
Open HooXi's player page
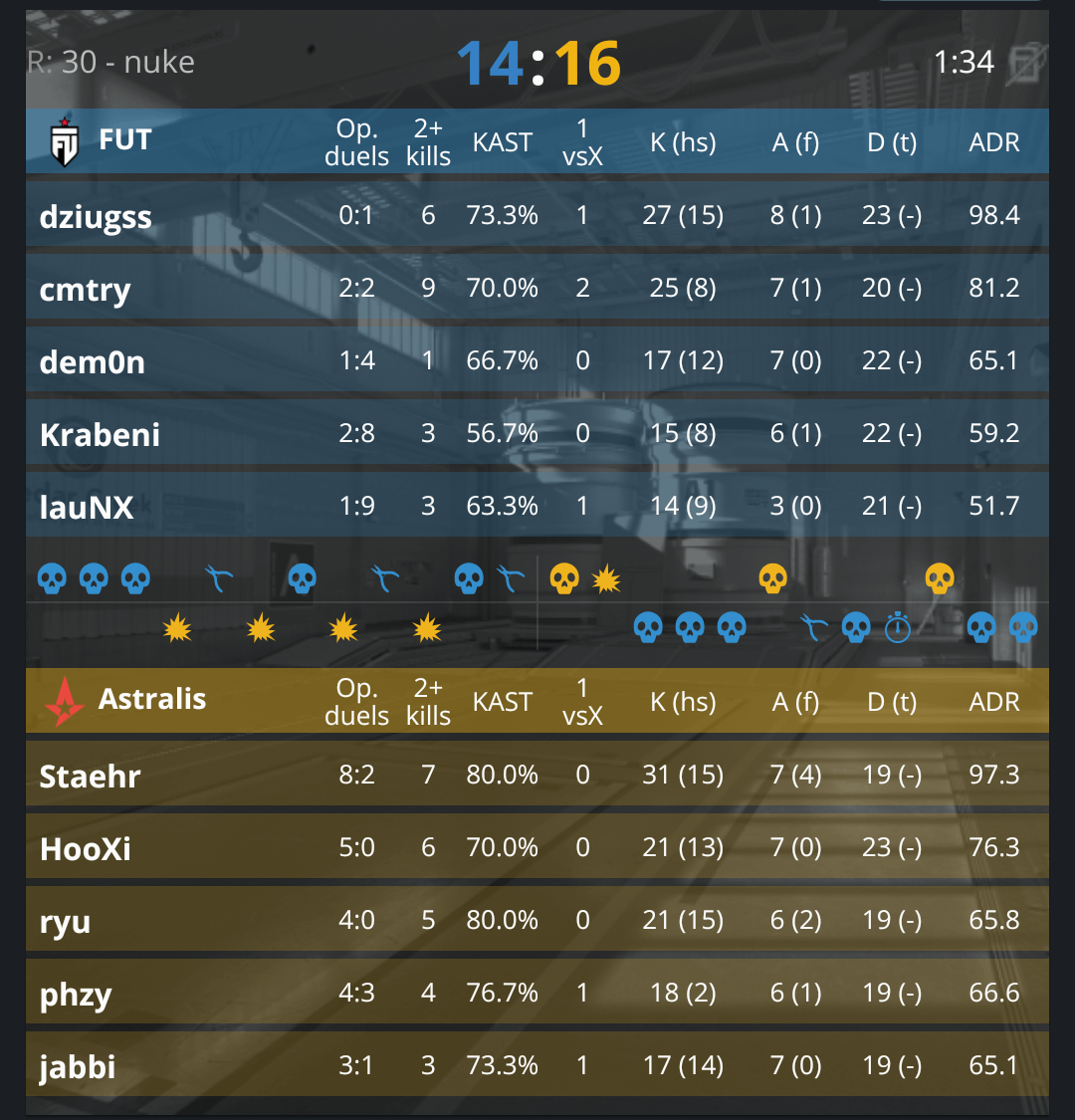pos(86,849)
